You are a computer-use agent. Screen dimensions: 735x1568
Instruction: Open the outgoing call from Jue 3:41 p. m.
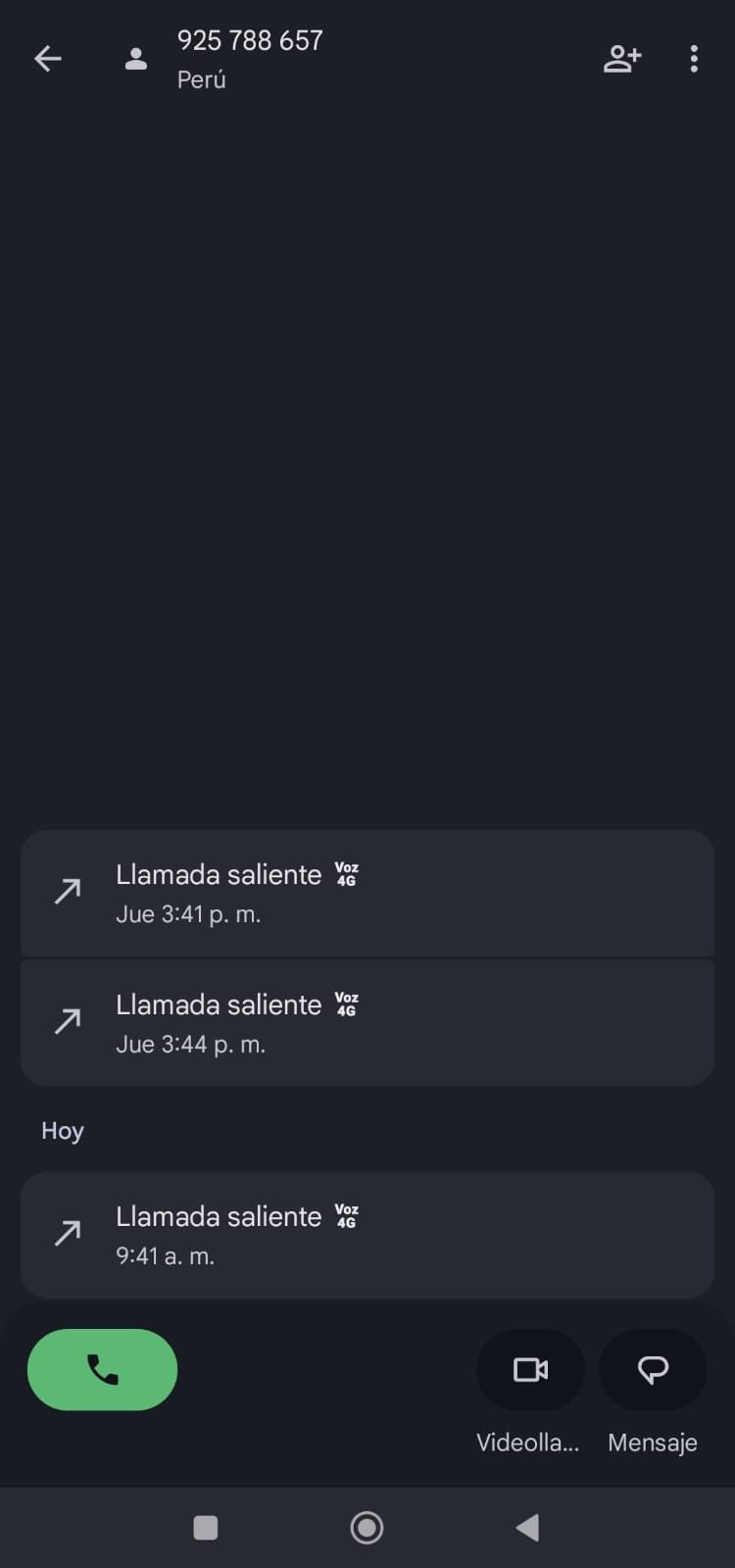[367, 893]
